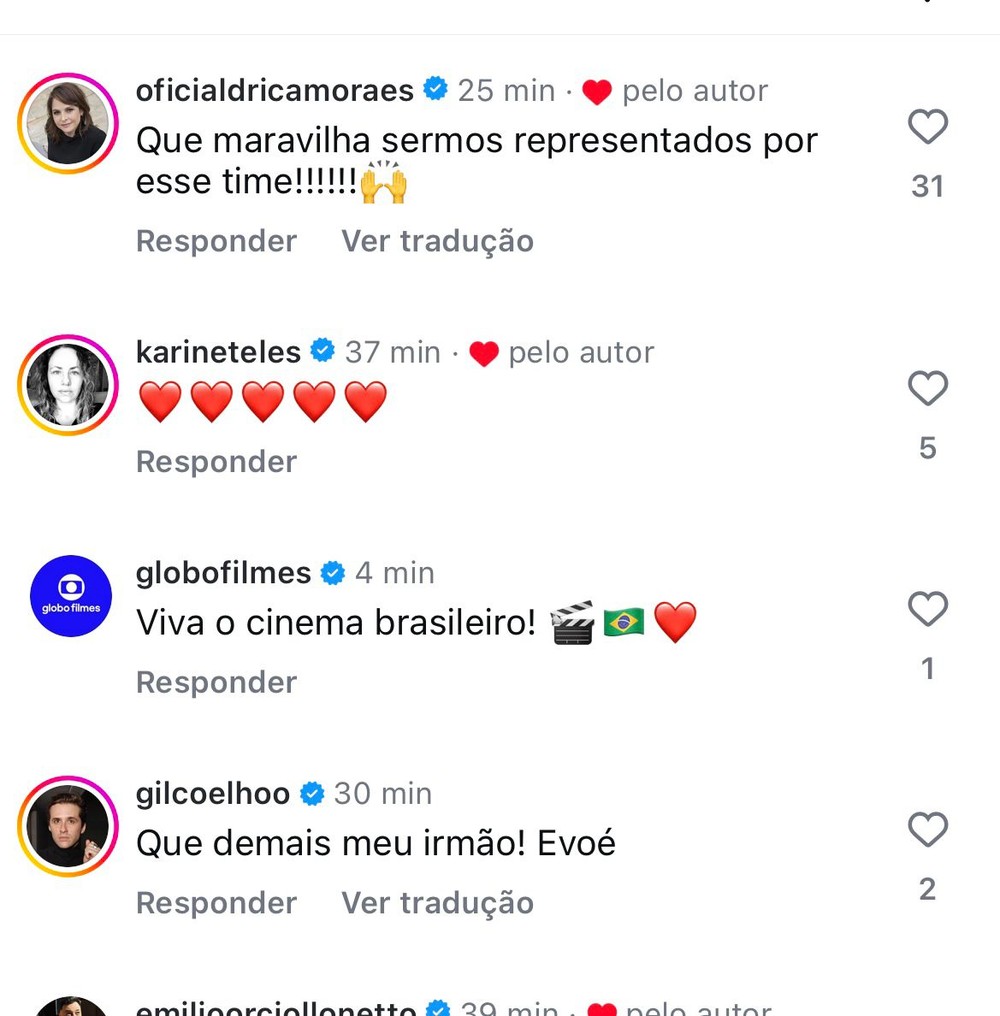Open oficialdricamoraes's profile picture
This screenshot has width=1000, height=1016.
[68, 123]
